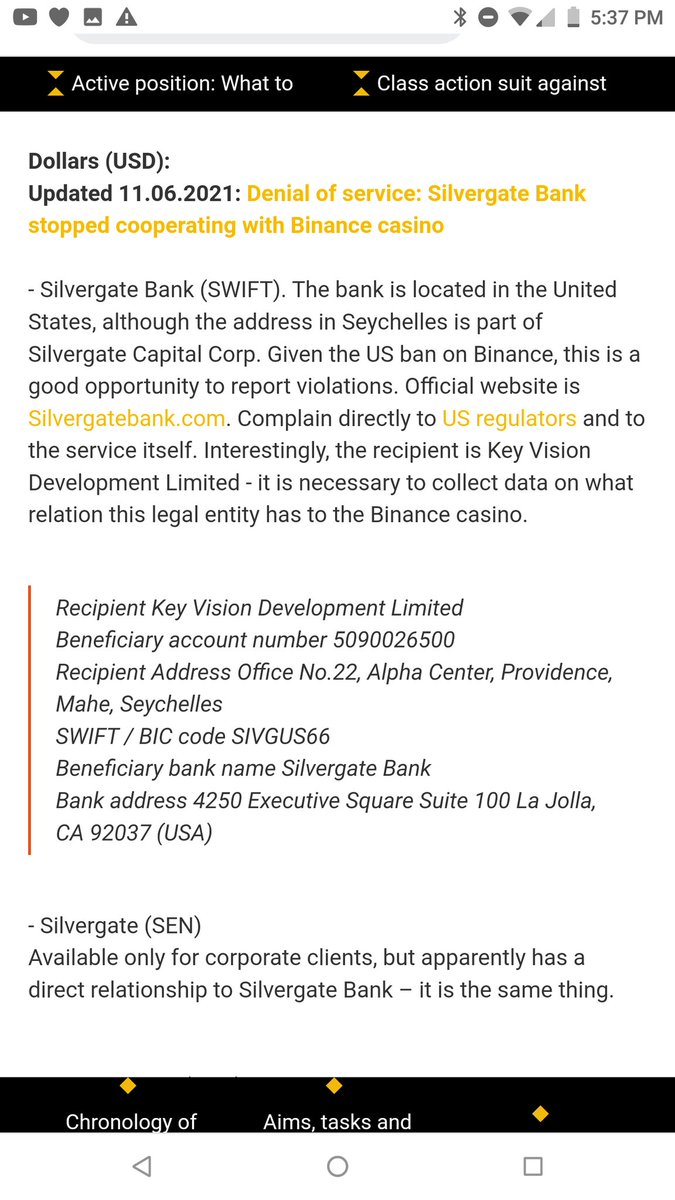Follow the "US regulators" link
Screen dimensions: 675x1200
pos(509,418)
